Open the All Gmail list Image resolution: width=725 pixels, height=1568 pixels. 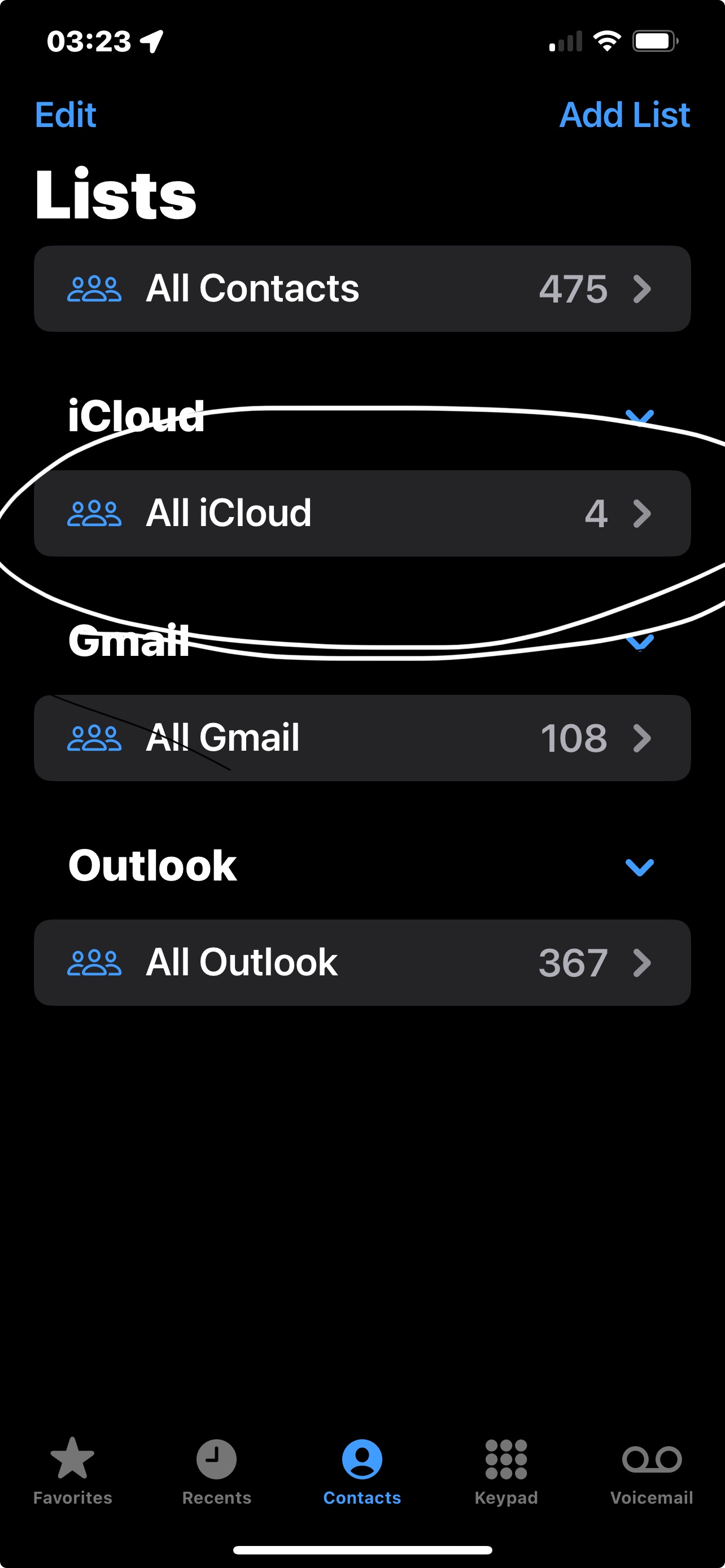(362, 738)
